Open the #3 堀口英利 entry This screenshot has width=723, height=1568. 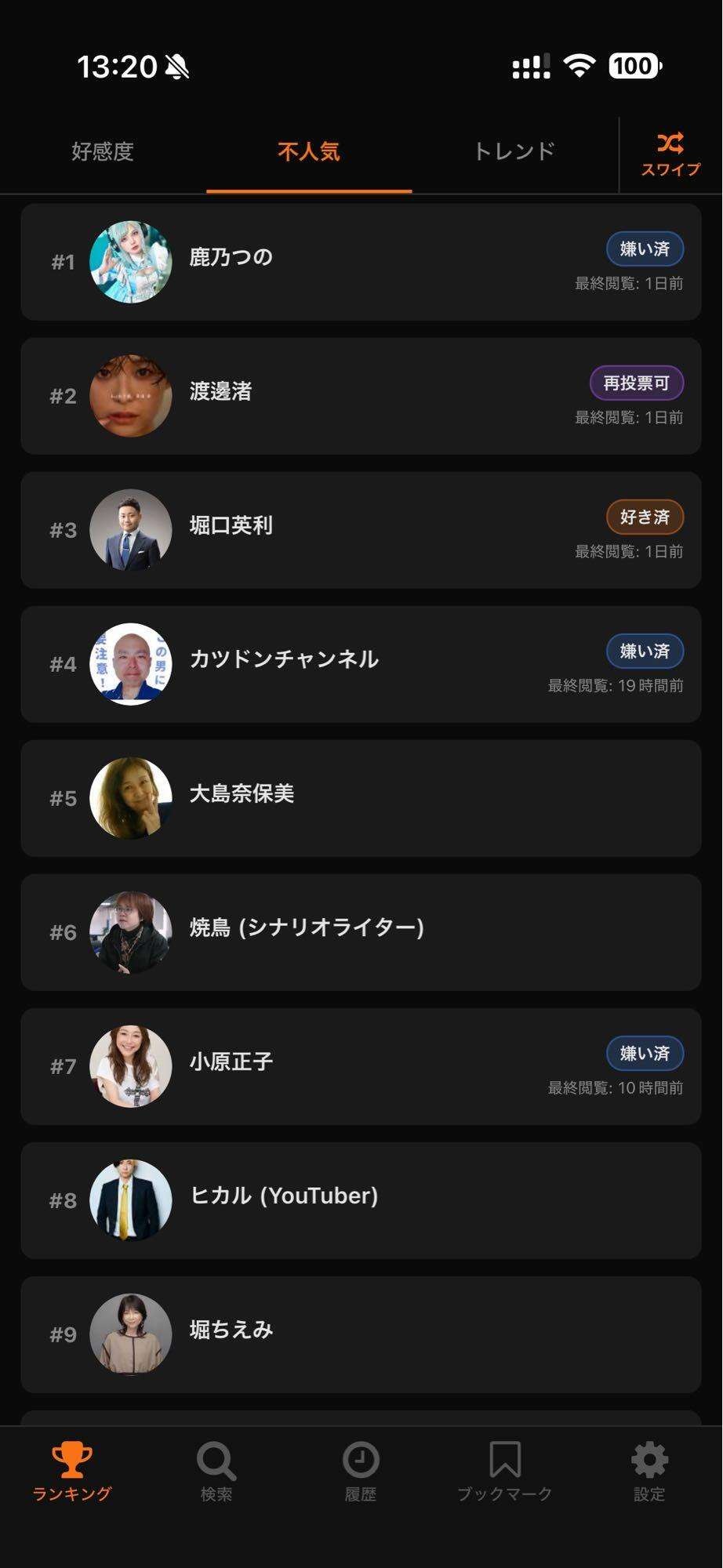[361, 530]
